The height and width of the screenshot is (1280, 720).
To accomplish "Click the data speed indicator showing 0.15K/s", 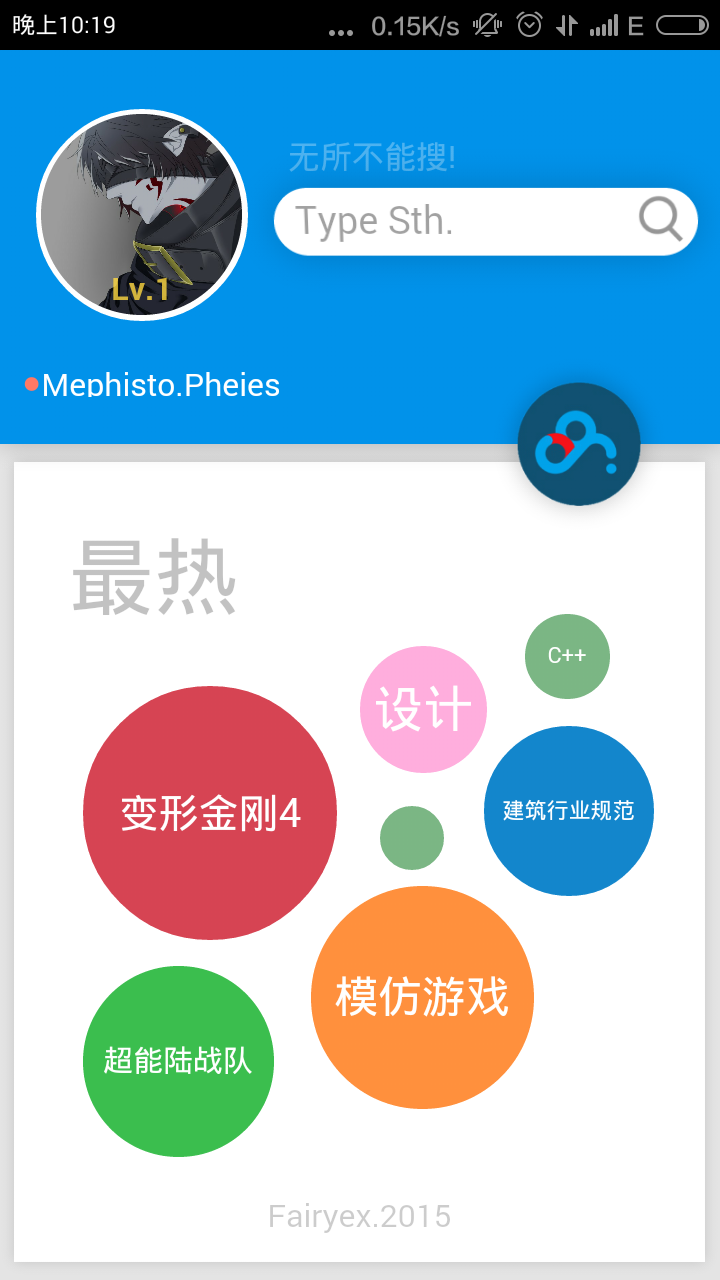I will [414, 27].
